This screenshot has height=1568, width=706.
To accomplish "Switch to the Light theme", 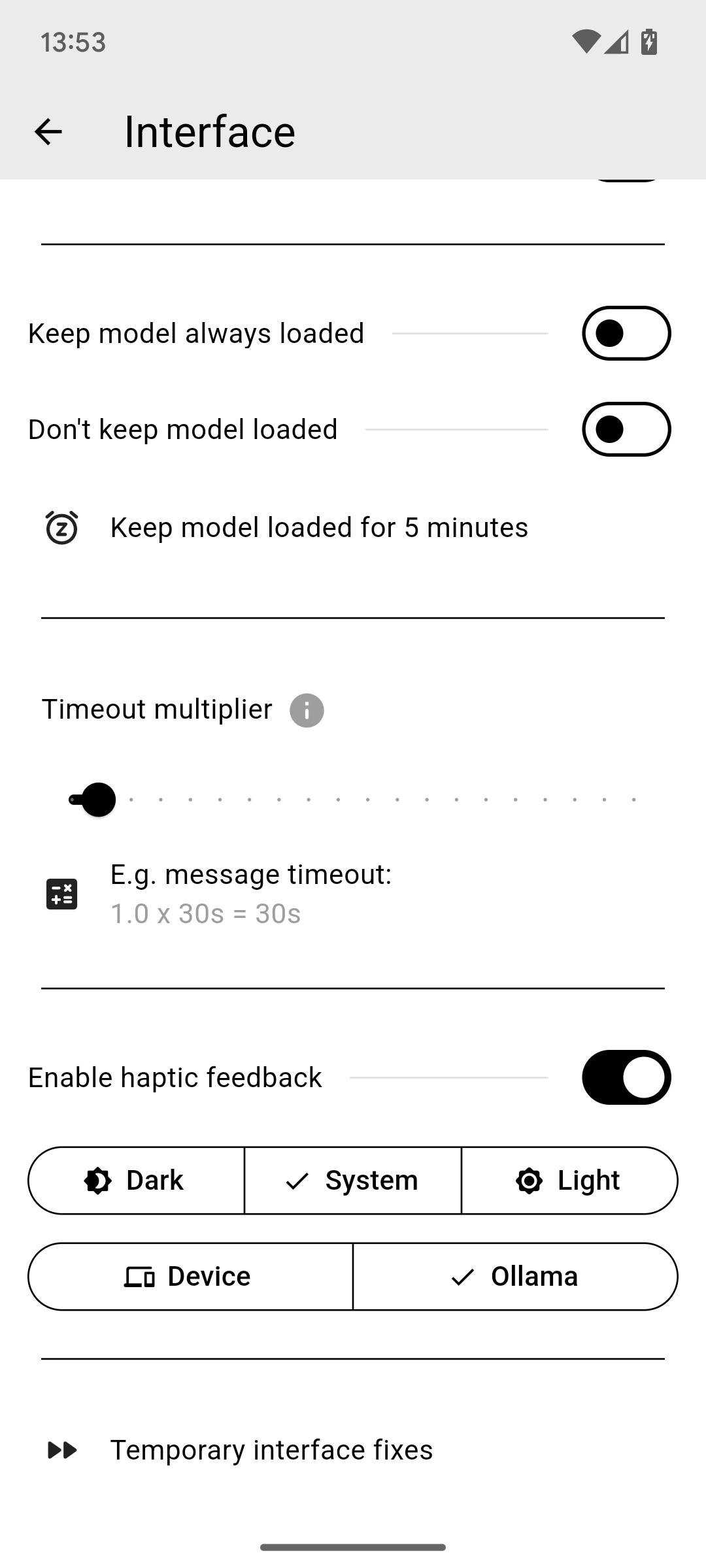I will click(x=569, y=1181).
